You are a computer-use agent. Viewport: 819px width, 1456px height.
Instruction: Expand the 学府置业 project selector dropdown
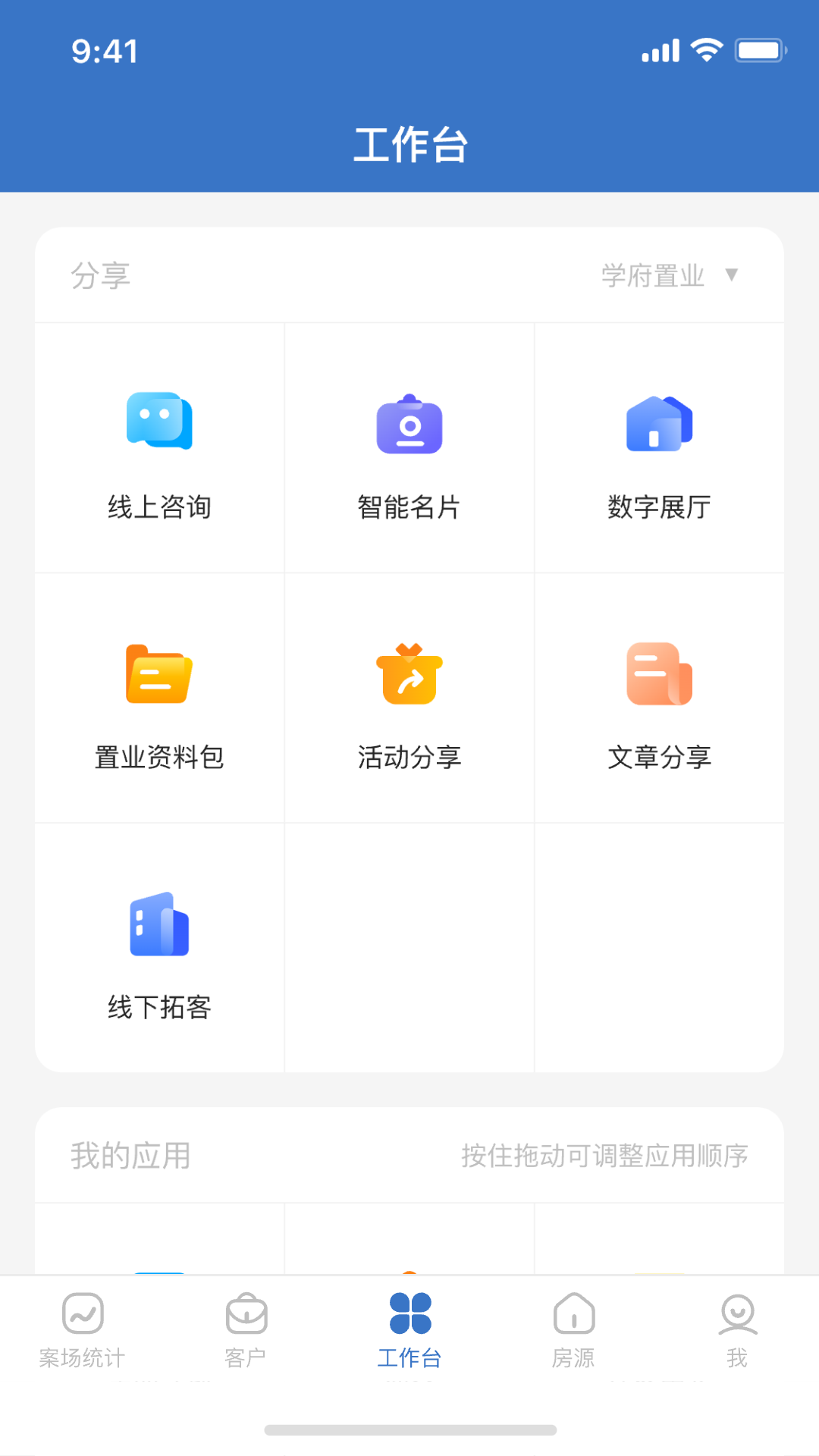(651, 275)
